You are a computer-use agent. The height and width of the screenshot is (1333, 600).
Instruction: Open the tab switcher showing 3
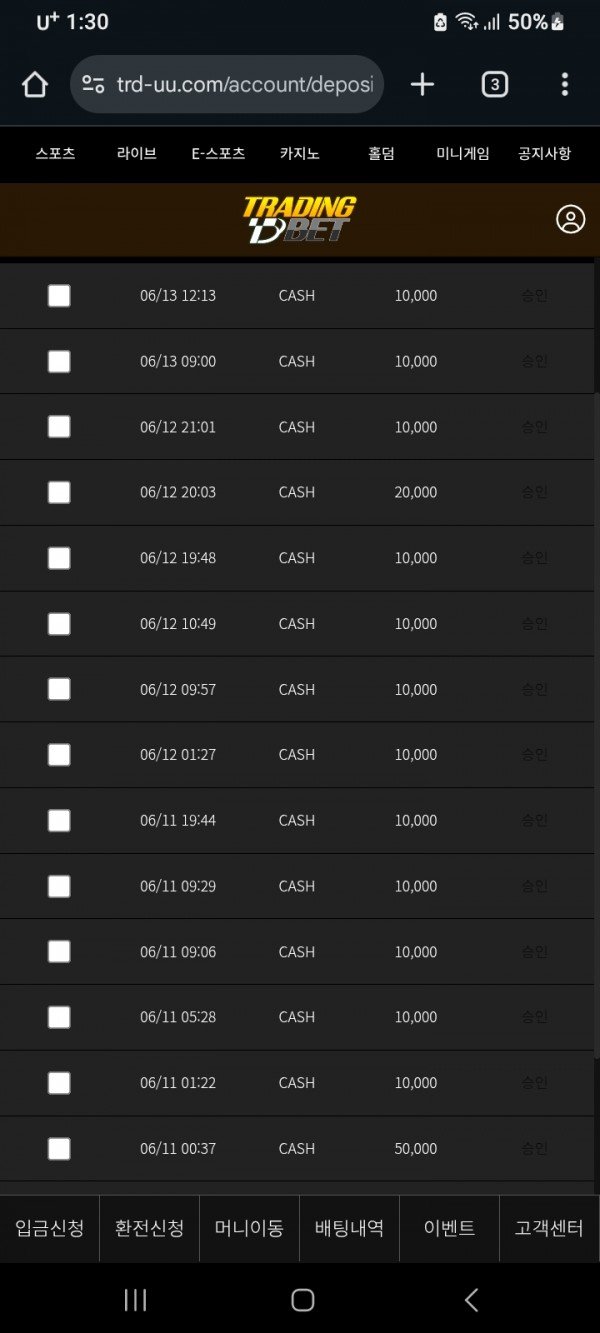[494, 85]
